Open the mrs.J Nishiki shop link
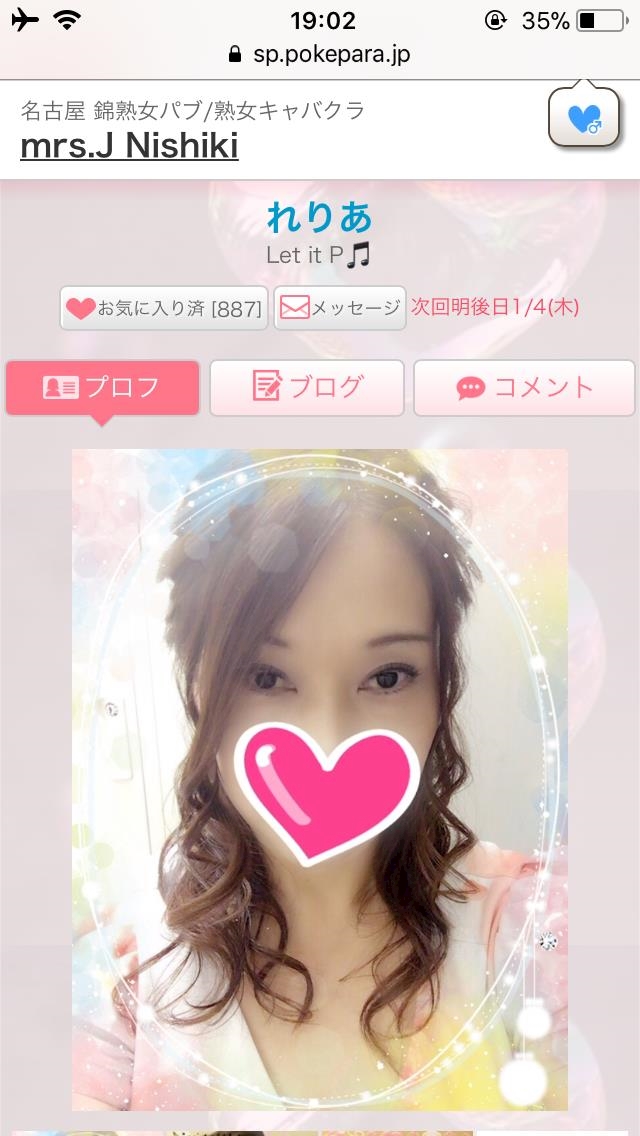This screenshot has width=640, height=1136. 129,146
